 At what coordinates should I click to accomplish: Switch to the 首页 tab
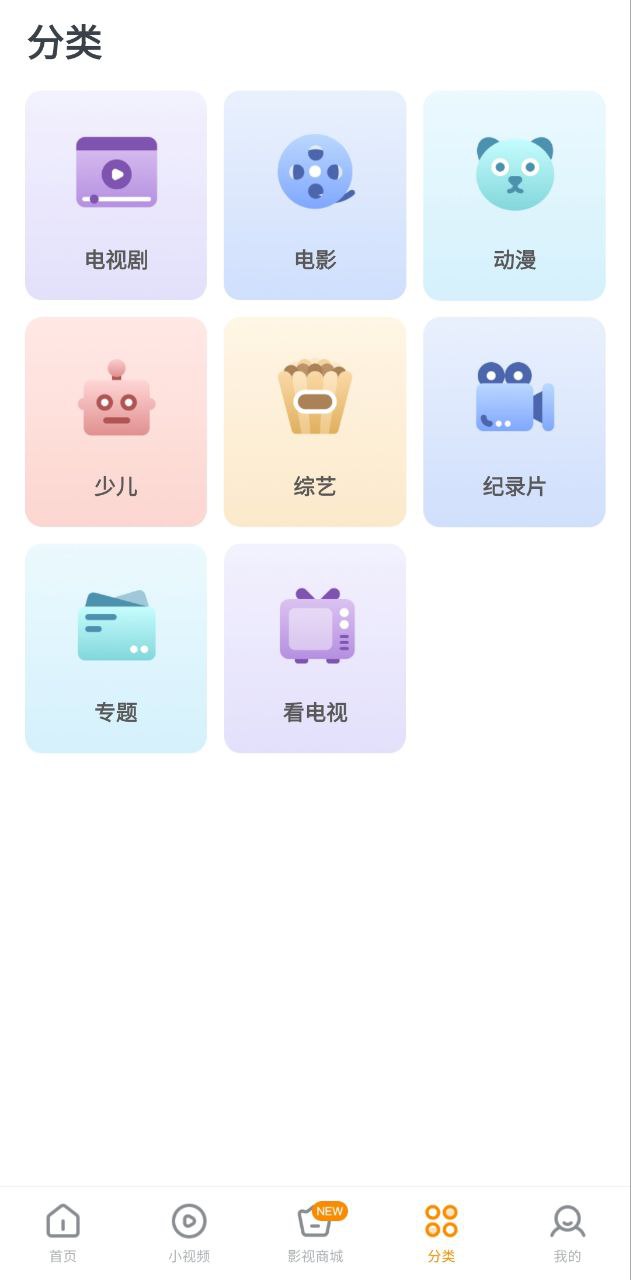(63, 1232)
